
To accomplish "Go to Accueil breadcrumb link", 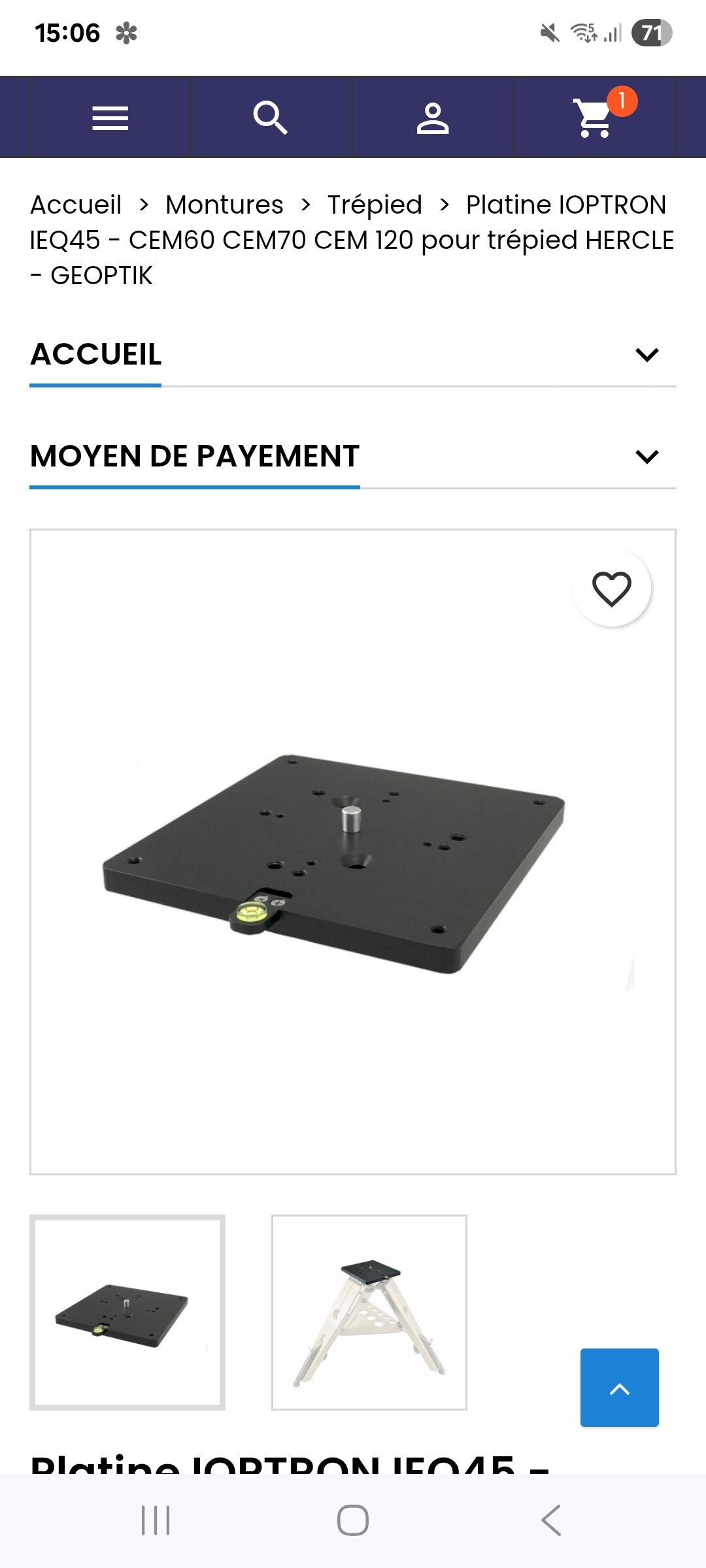I will 76,205.
